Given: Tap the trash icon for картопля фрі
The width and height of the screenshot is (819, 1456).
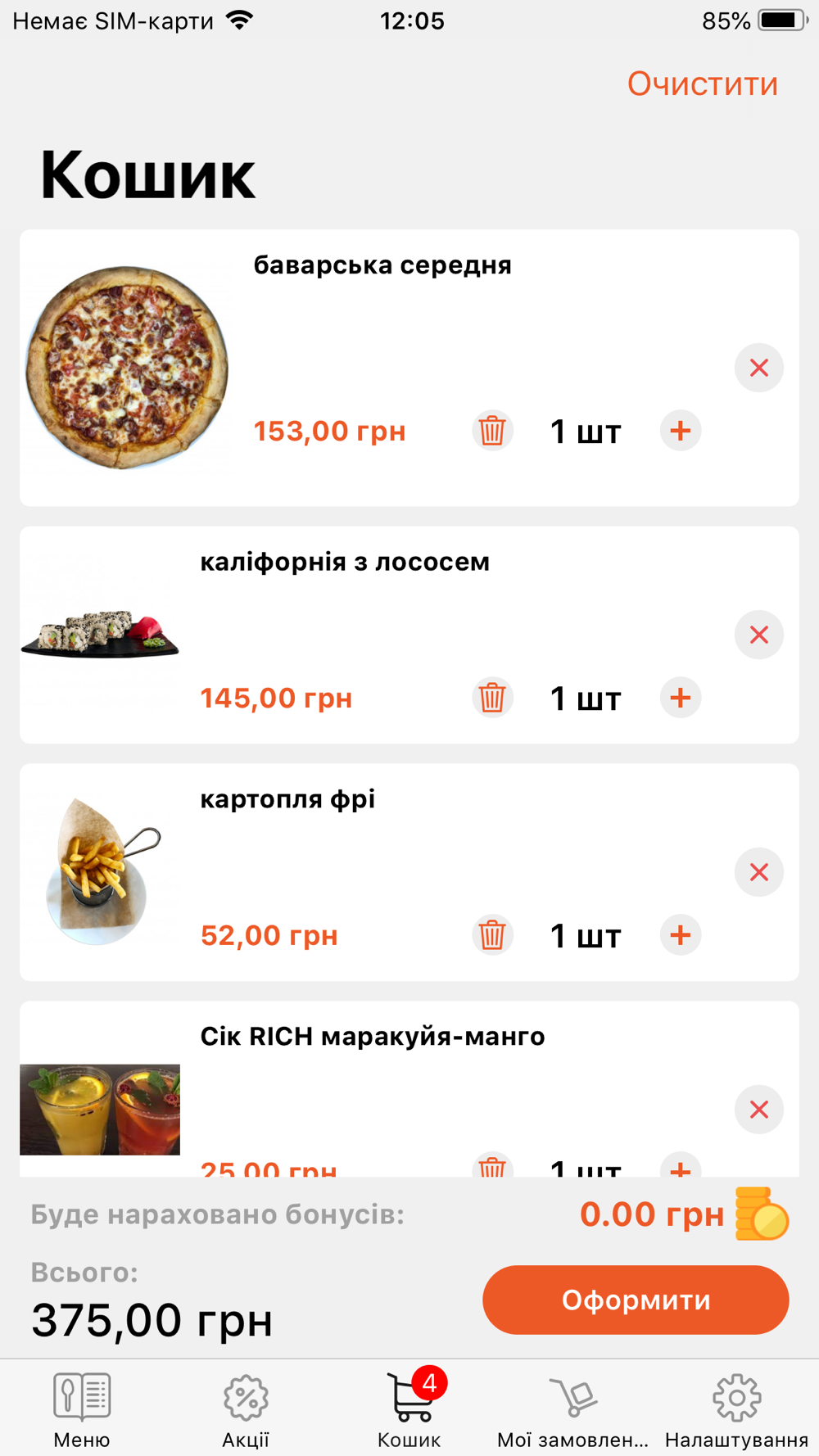Looking at the screenshot, I should click(x=492, y=935).
